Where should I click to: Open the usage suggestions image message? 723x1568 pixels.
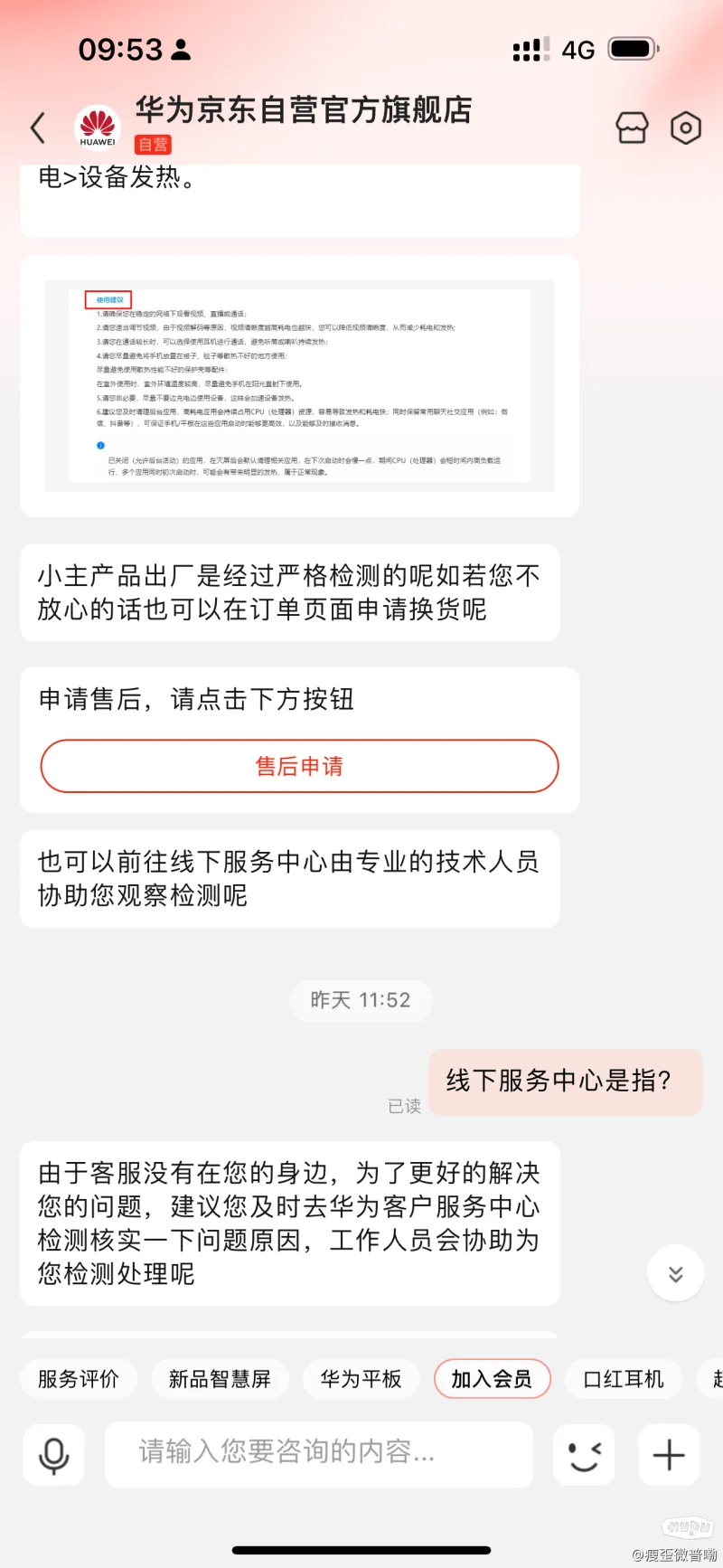[299, 386]
